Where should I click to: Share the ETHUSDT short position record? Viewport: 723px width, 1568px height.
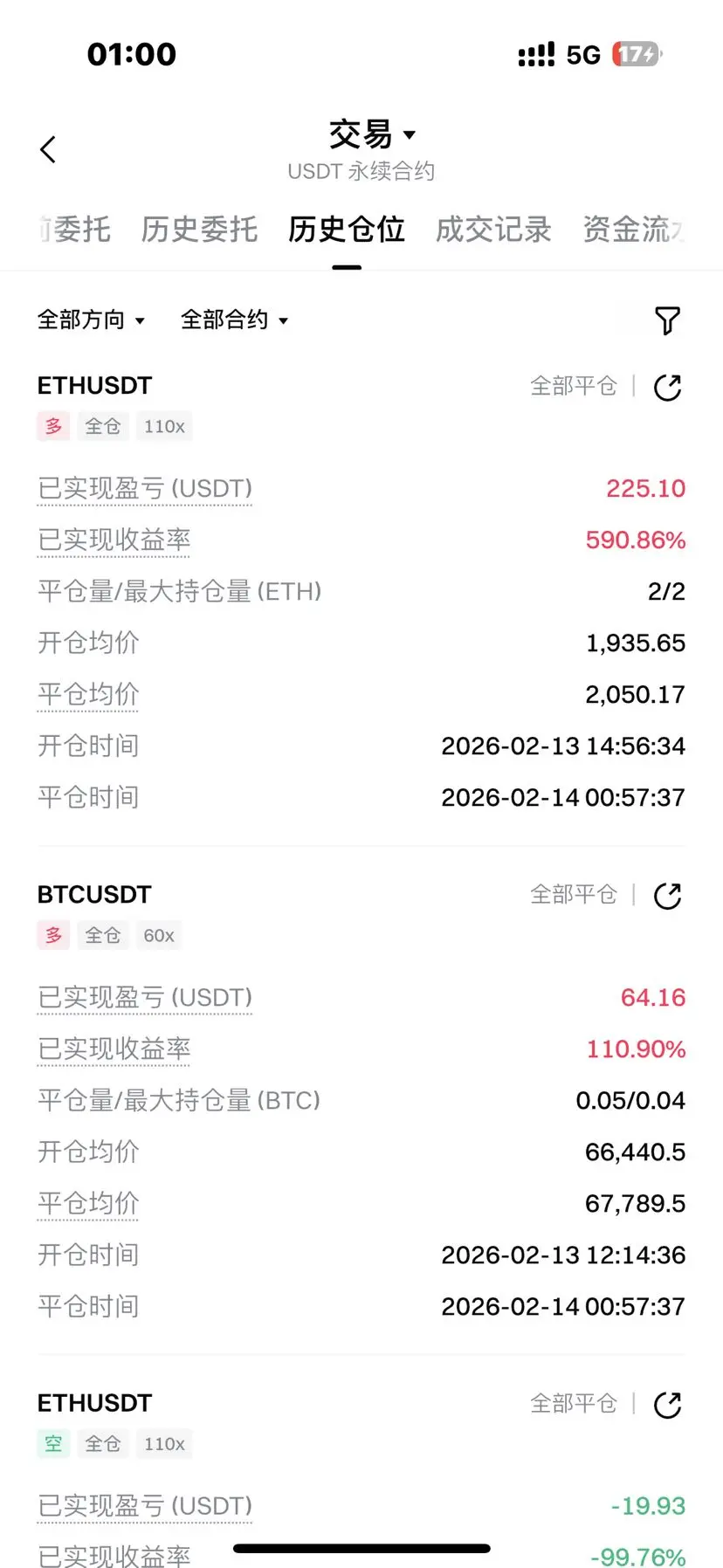(667, 1405)
